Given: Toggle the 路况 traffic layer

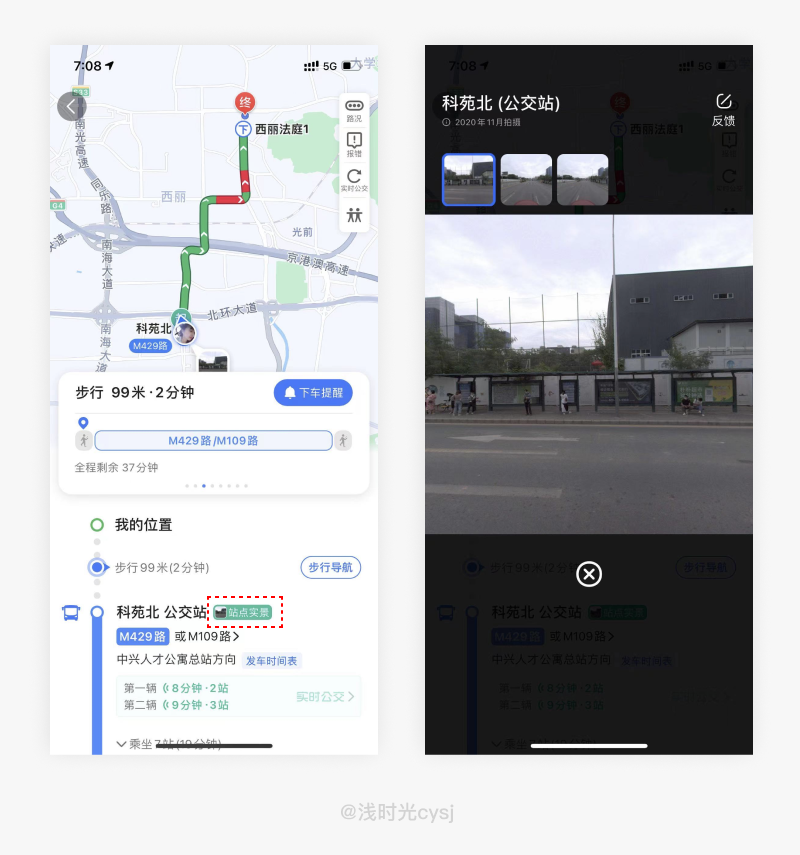Looking at the screenshot, I should (x=354, y=111).
